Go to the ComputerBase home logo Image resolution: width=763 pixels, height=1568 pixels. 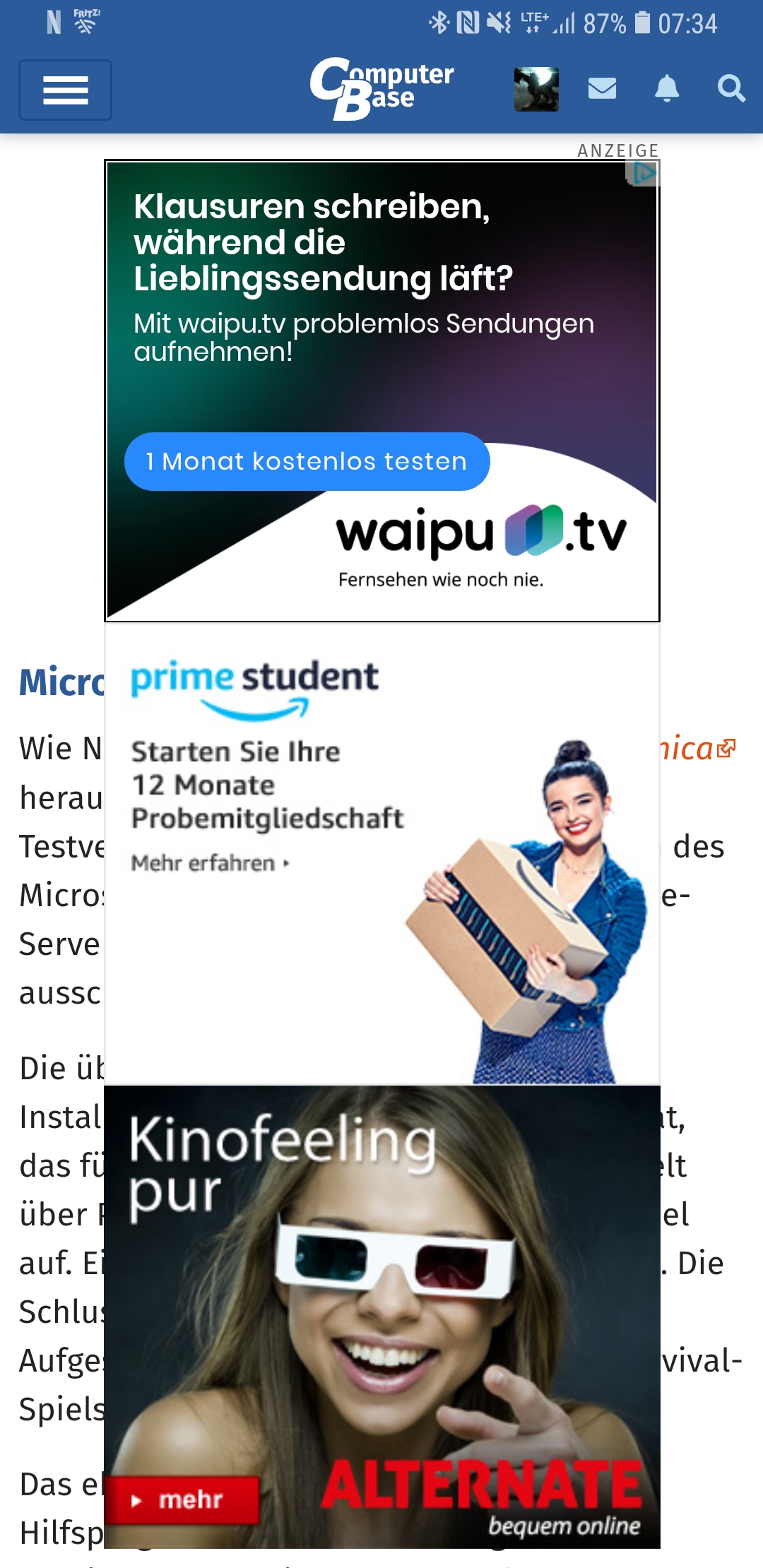pos(381,88)
